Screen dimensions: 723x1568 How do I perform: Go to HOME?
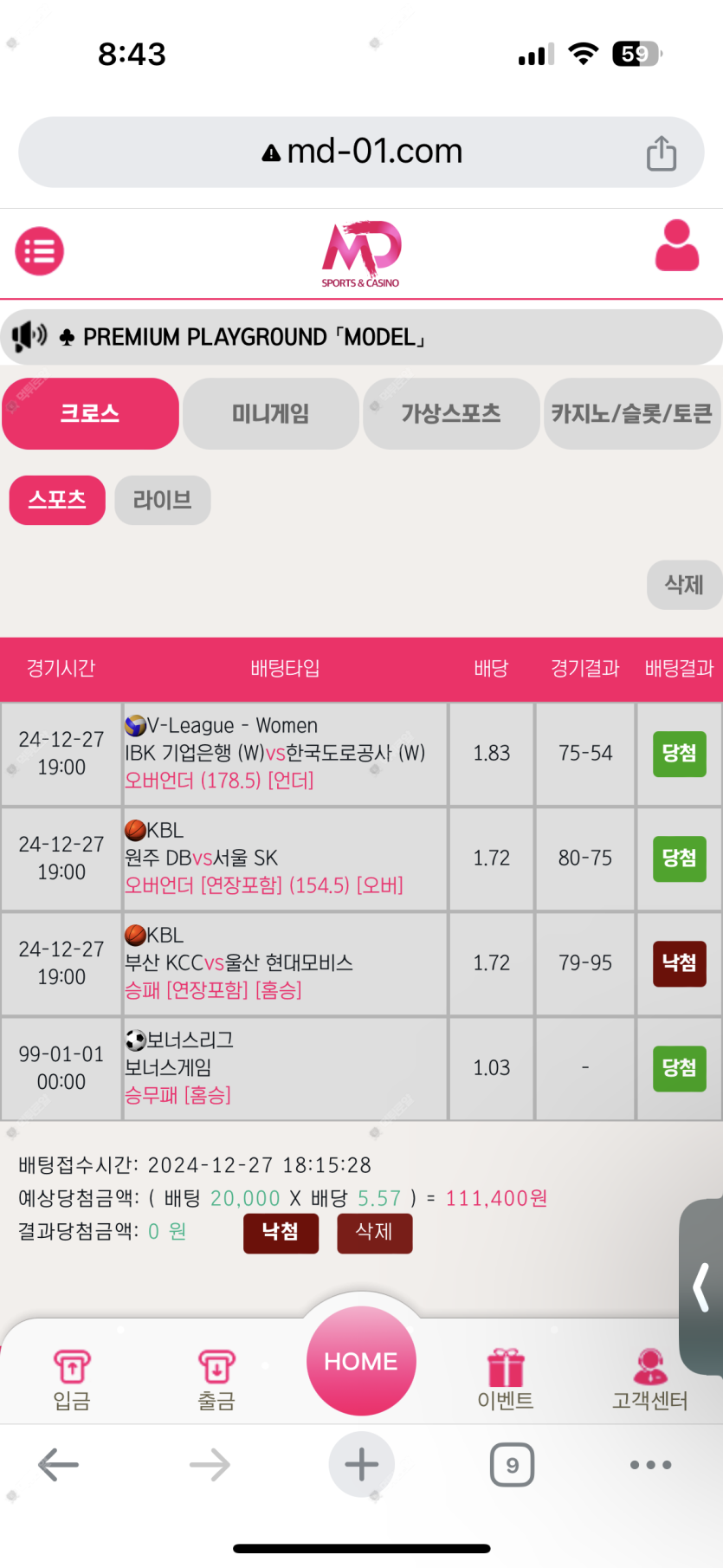pyautogui.click(x=361, y=1361)
